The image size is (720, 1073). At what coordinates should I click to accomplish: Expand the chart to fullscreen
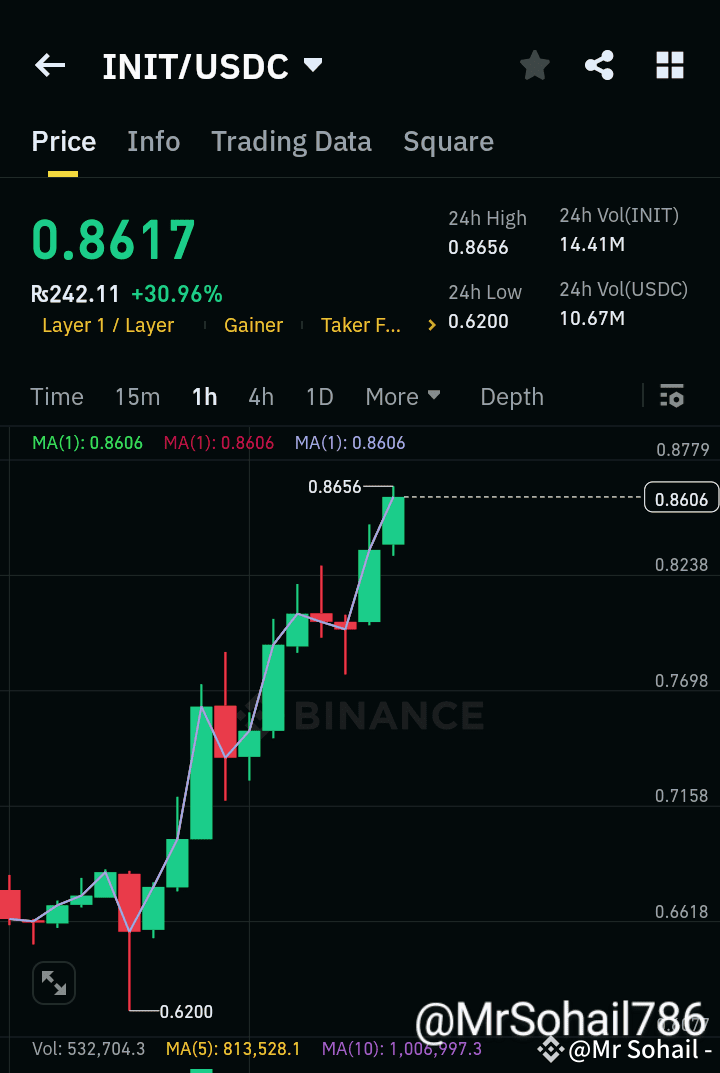click(x=54, y=984)
